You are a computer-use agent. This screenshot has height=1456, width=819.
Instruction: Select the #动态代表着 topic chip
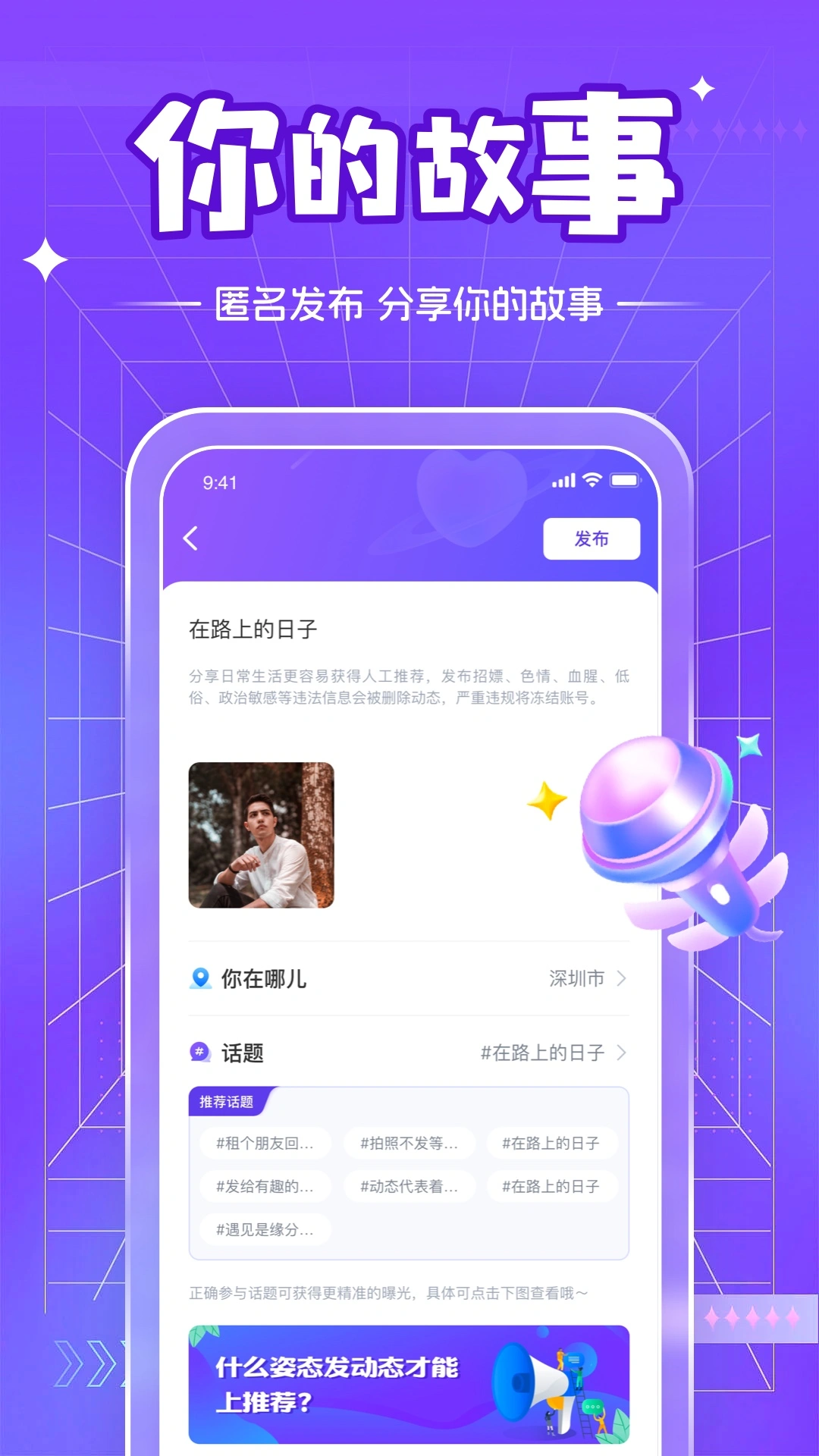point(408,1186)
